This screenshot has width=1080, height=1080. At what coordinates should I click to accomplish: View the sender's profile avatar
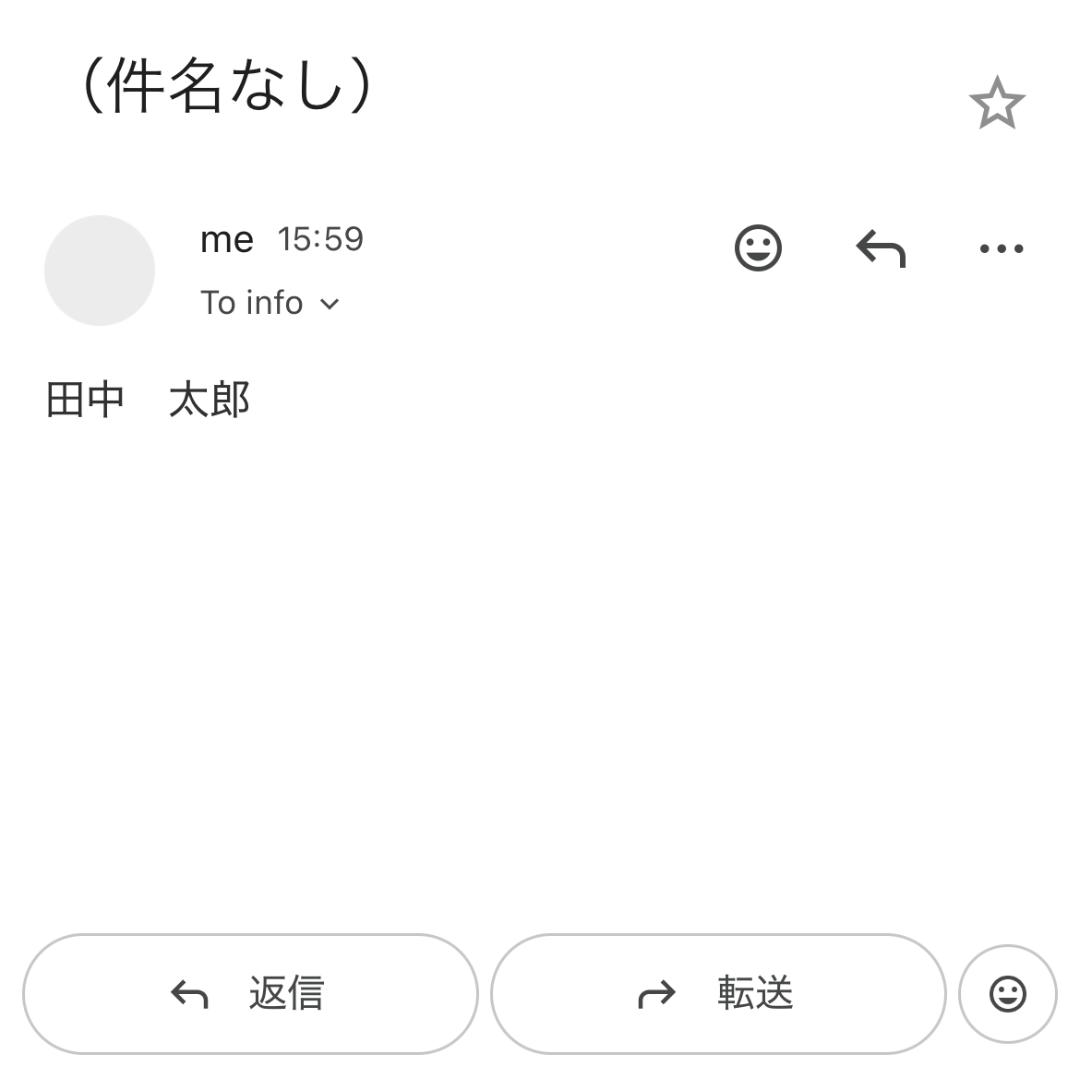coord(100,270)
